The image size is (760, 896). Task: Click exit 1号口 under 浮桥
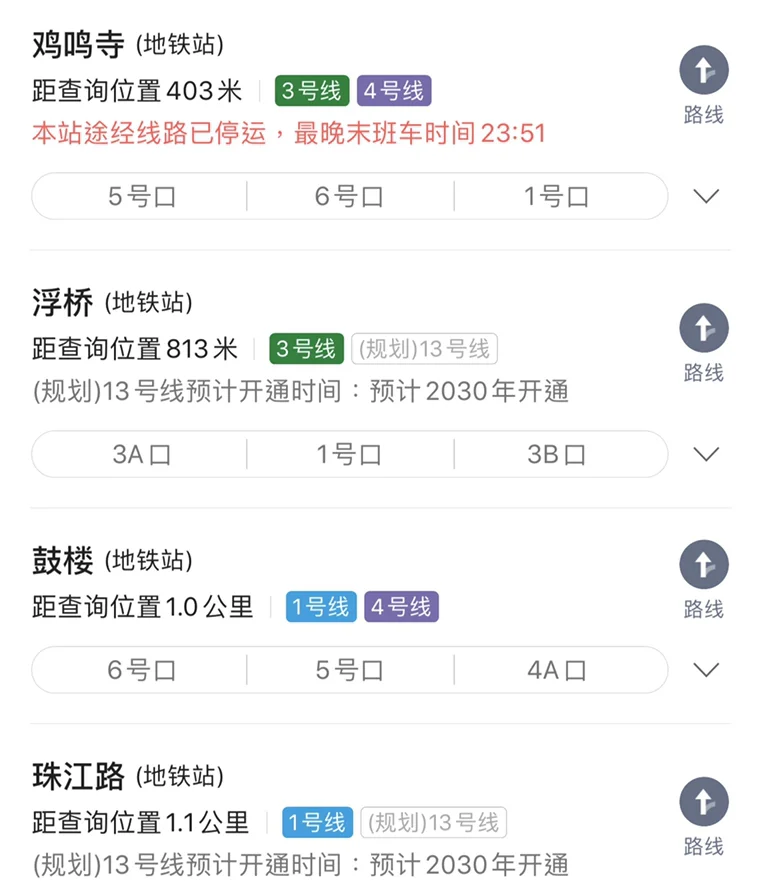pyautogui.click(x=348, y=453)
